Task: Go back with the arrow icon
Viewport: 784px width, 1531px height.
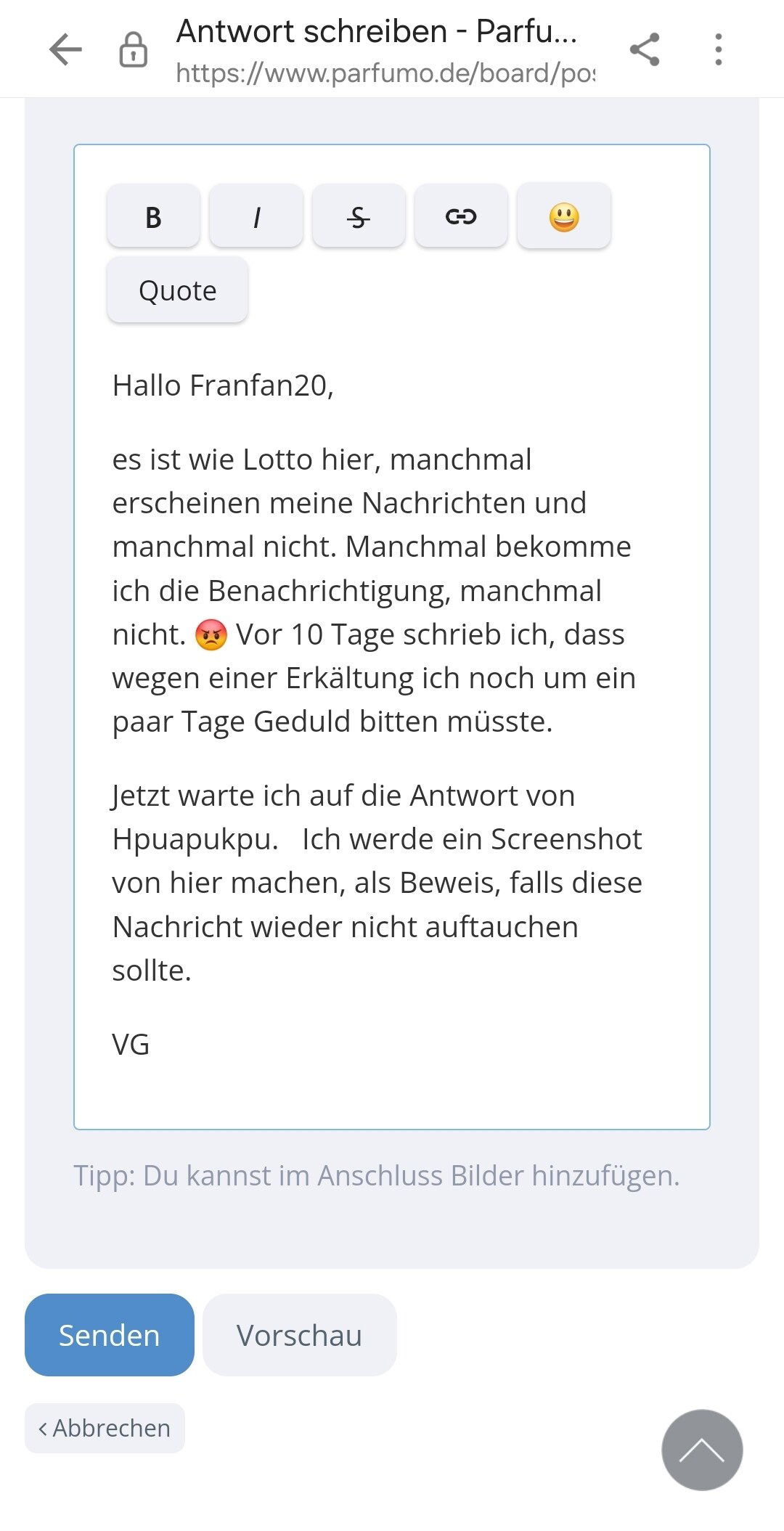Action: coord(65,49)
